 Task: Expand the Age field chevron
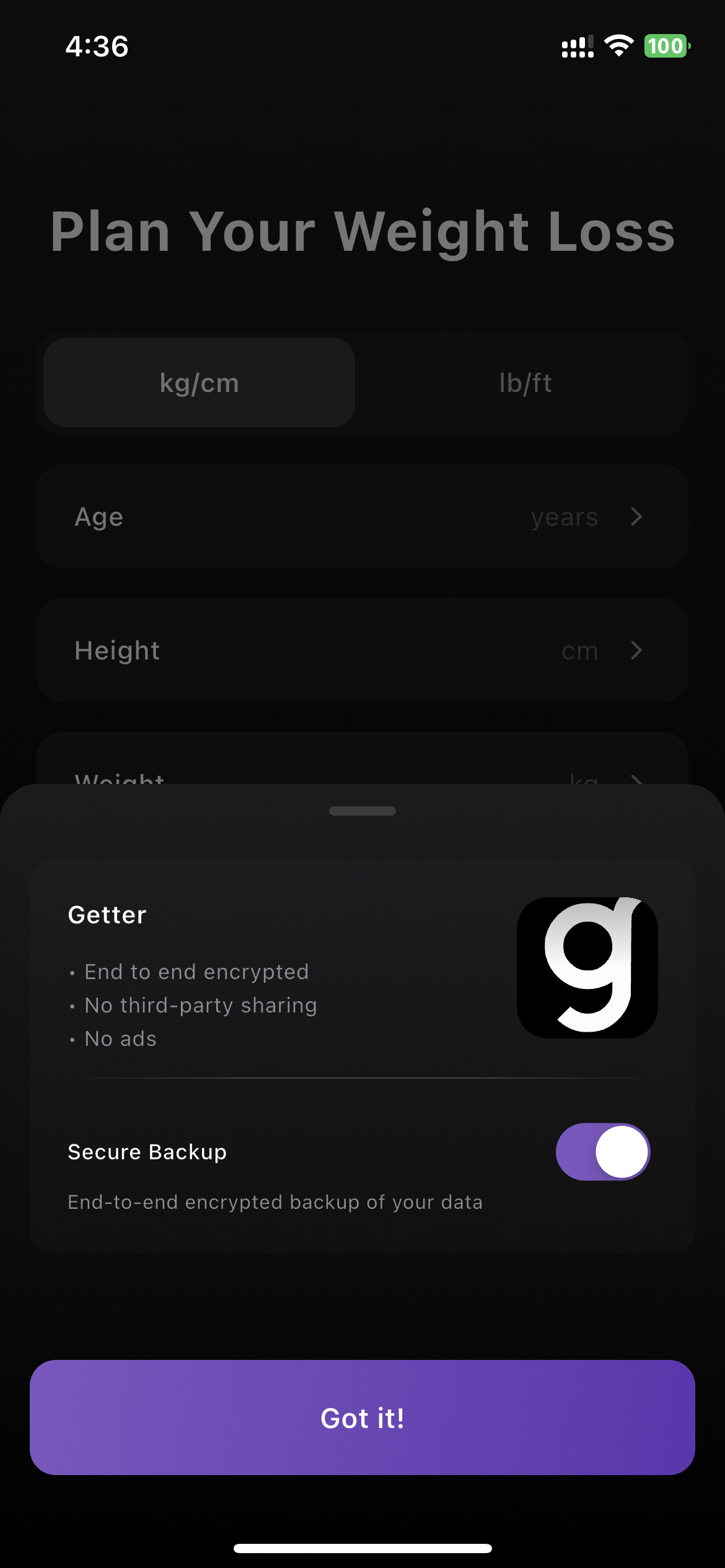636,516
